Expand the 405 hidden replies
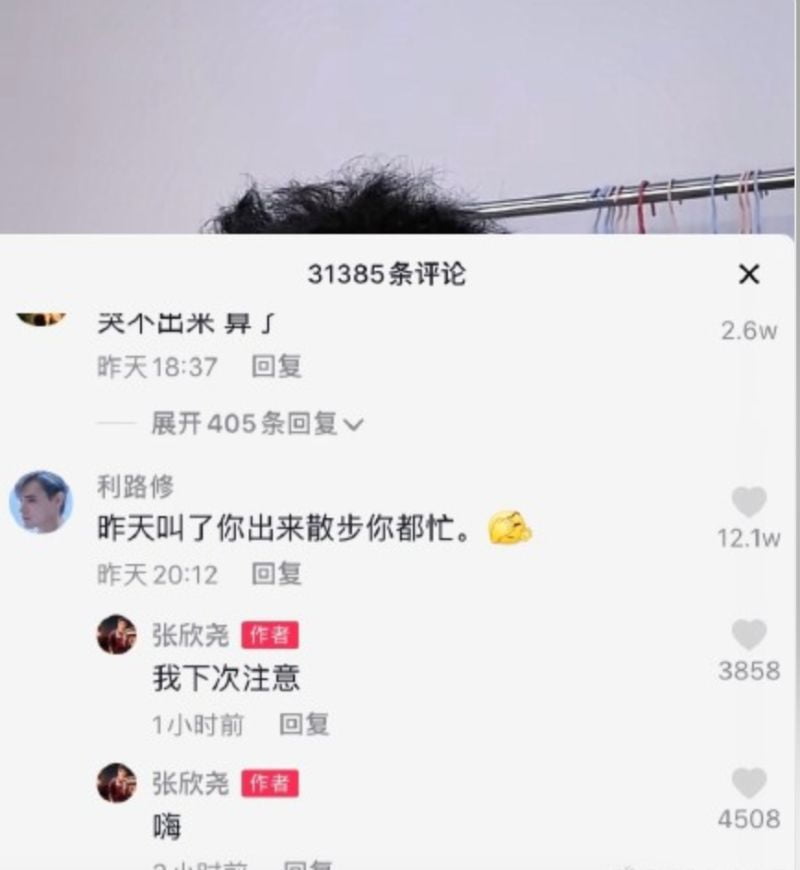 coord(257,424)
